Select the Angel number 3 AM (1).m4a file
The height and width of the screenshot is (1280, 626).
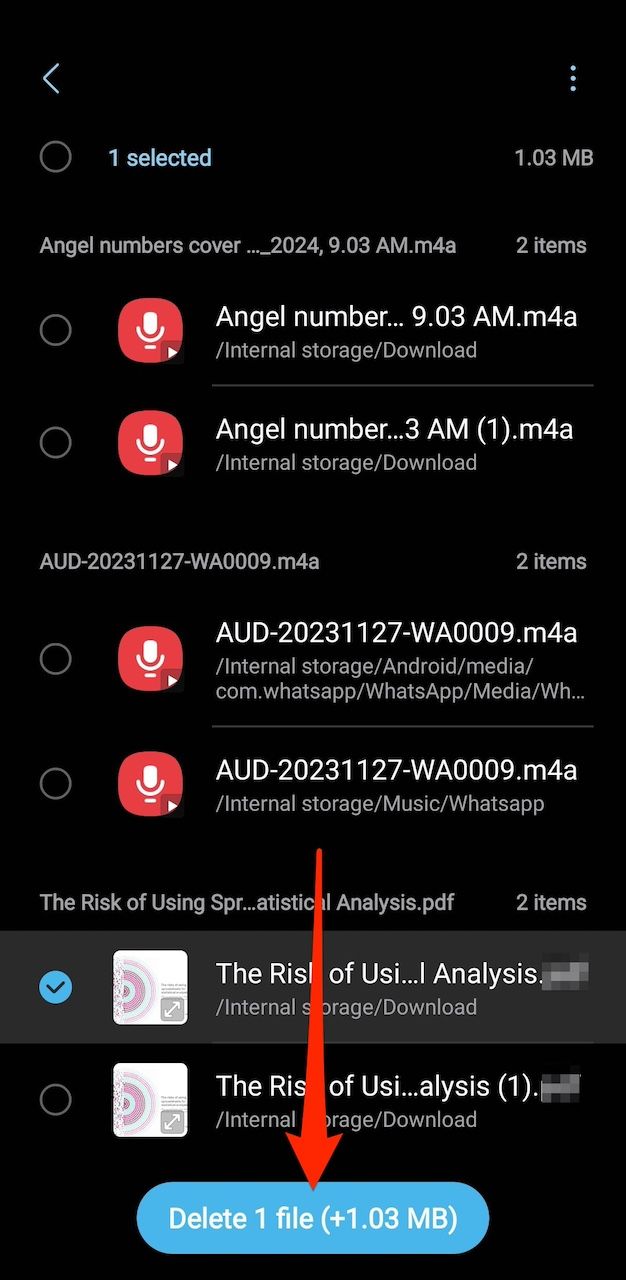click(x=56, y=442)
